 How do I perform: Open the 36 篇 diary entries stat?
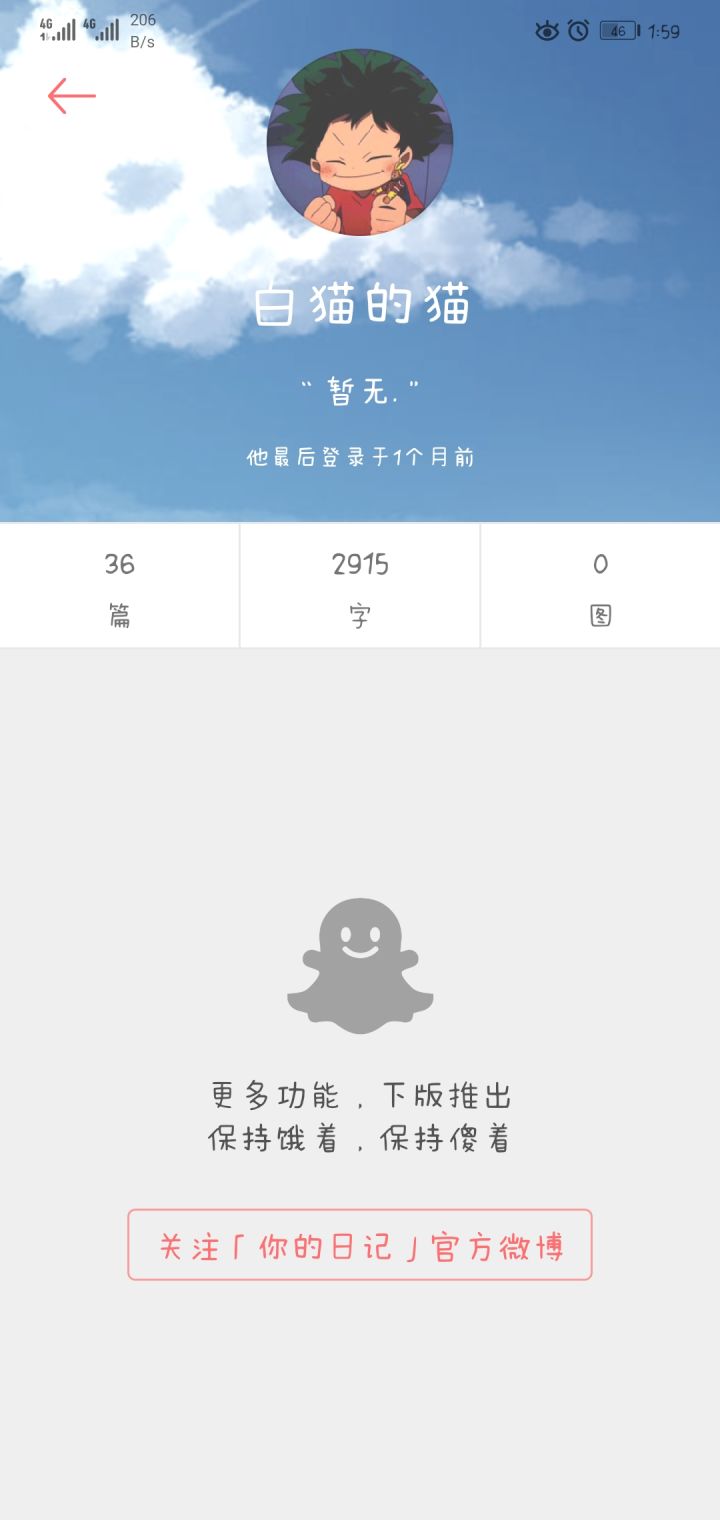(119, 586)
